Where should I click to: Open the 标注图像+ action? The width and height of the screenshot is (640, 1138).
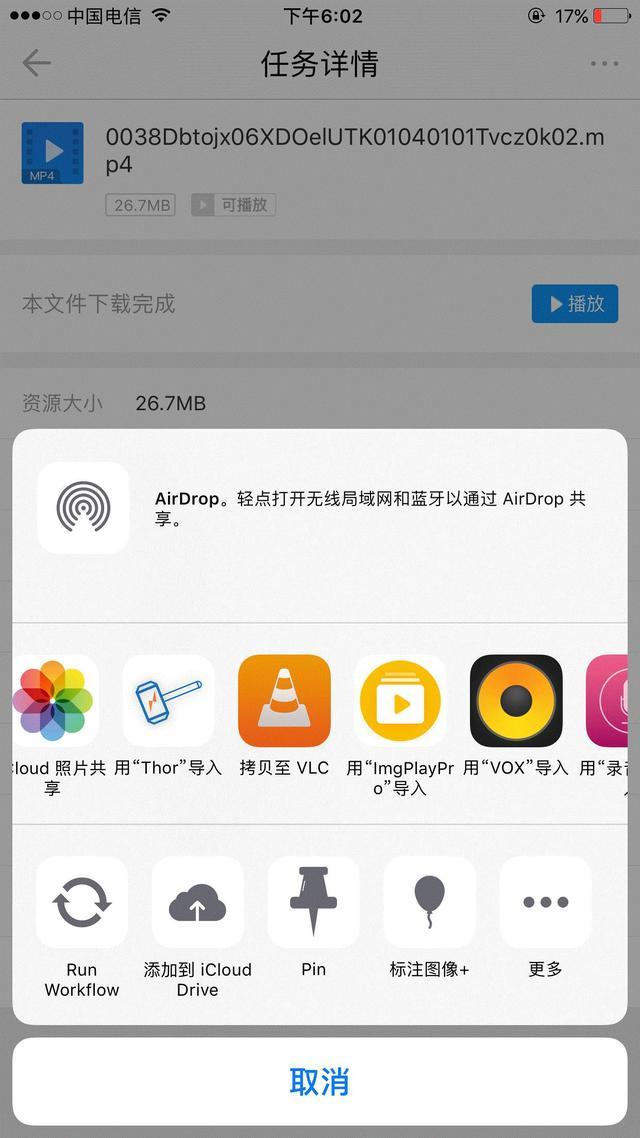(430, 902)
